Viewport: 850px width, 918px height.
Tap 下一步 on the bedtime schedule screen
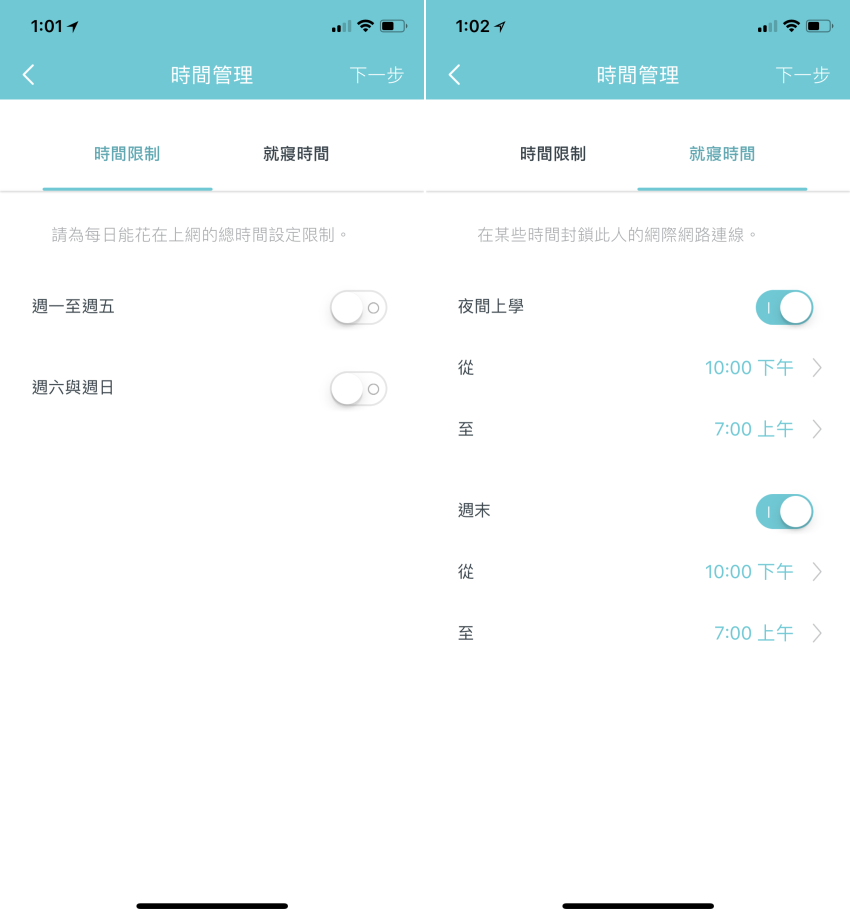[802, 75]
